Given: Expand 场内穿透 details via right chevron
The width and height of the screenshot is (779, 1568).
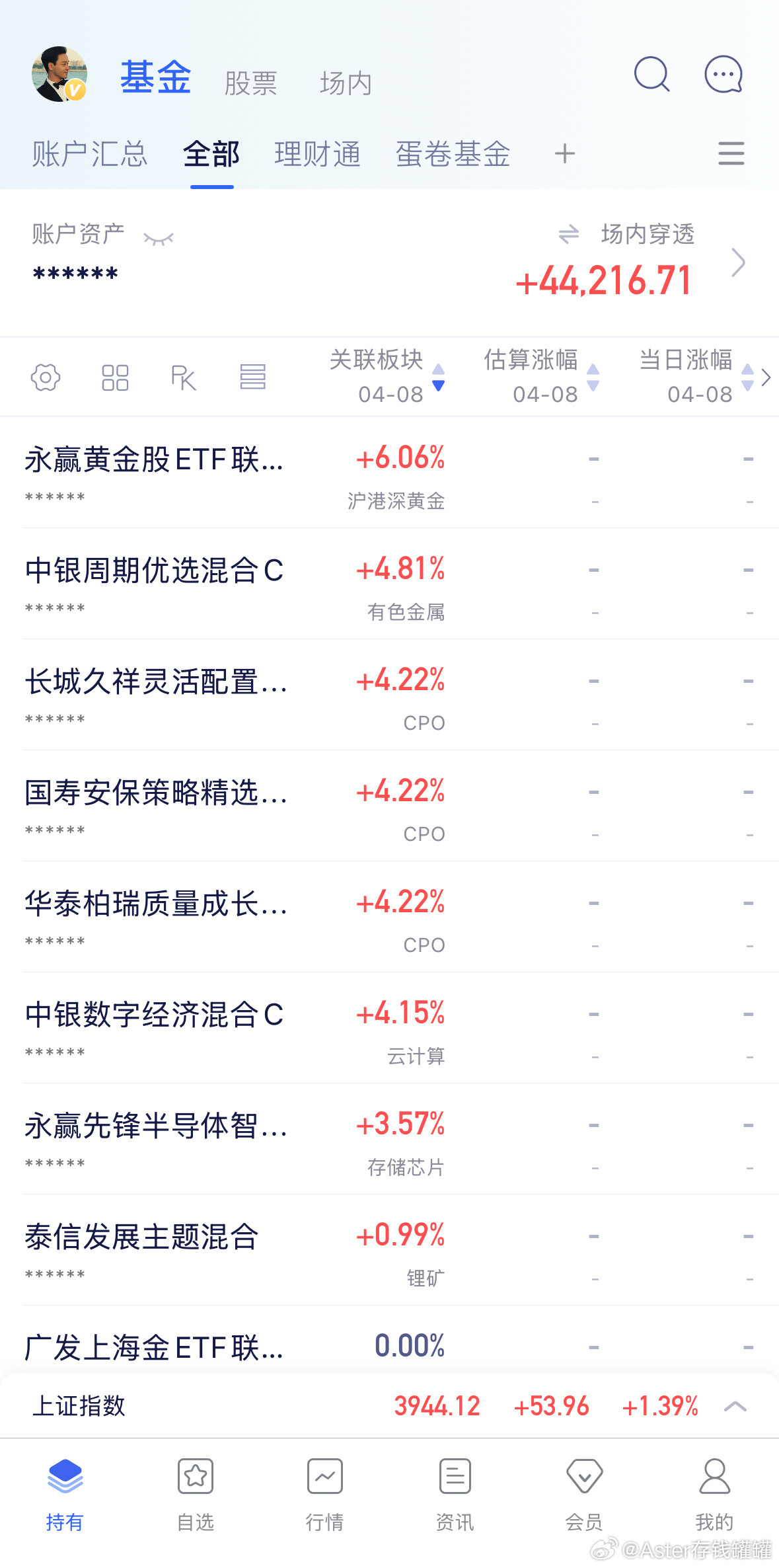Looking at the screenshot, I should point(739,262).
